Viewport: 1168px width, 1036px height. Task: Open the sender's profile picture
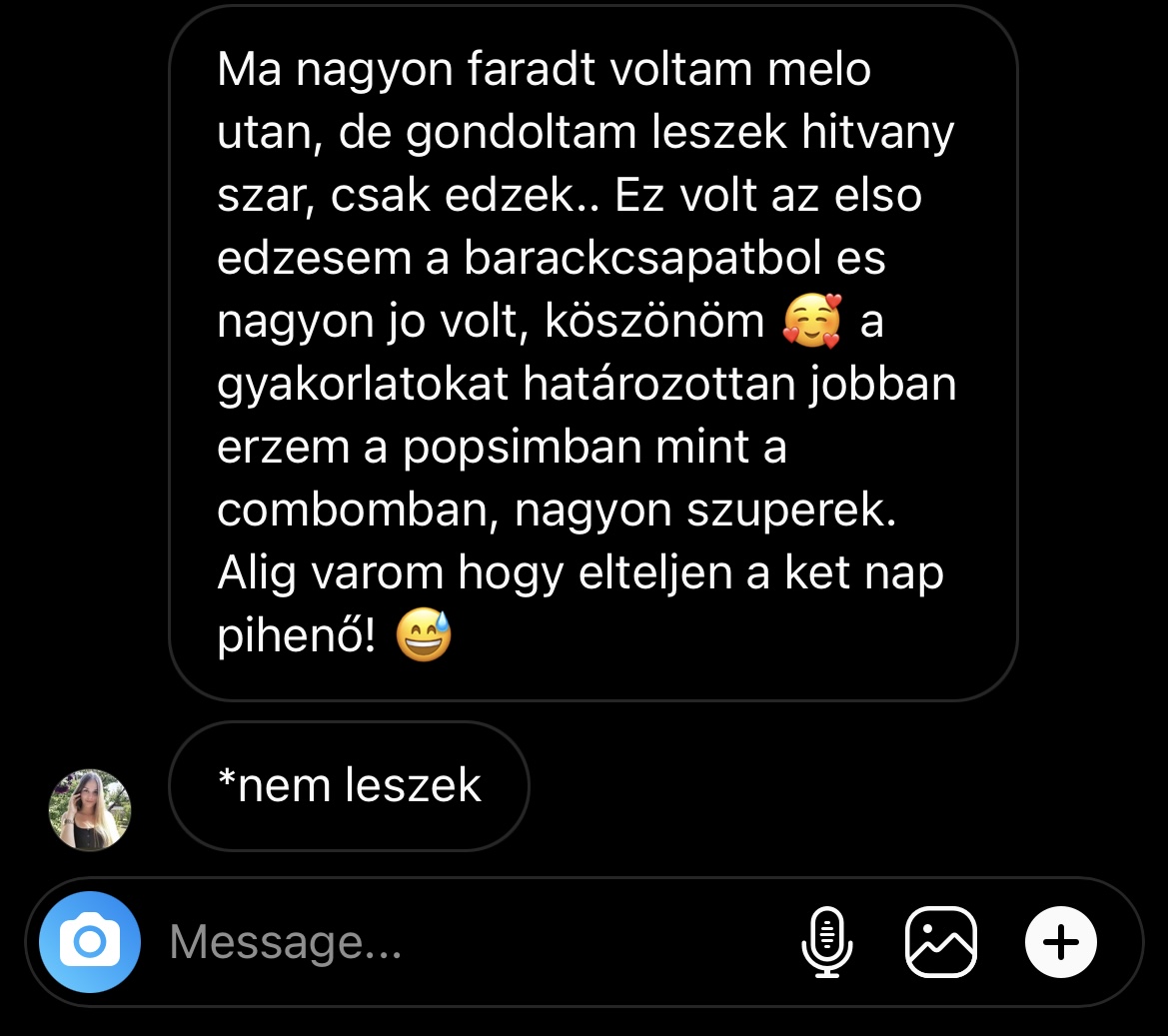point(90,809)
